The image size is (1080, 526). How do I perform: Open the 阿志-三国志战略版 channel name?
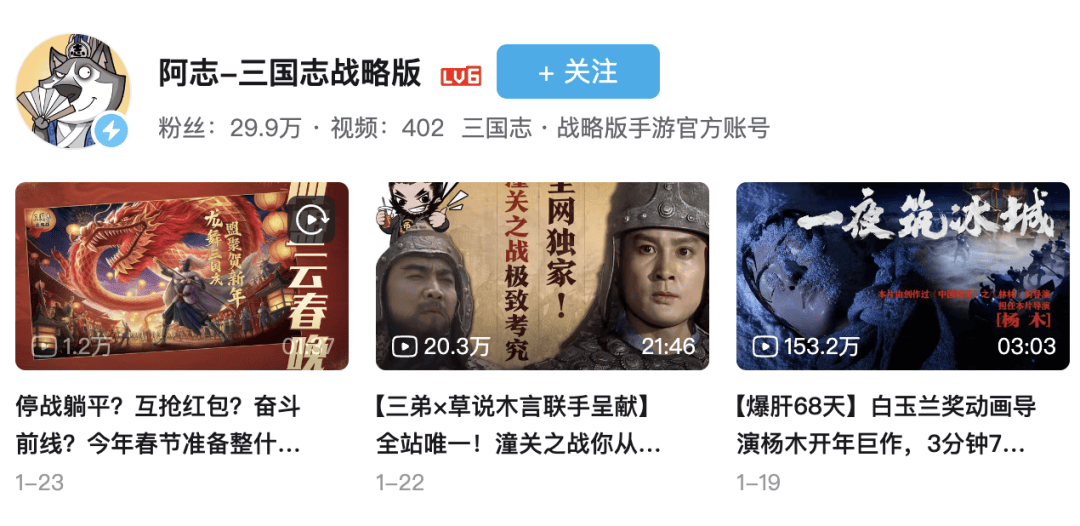point(290,73)
